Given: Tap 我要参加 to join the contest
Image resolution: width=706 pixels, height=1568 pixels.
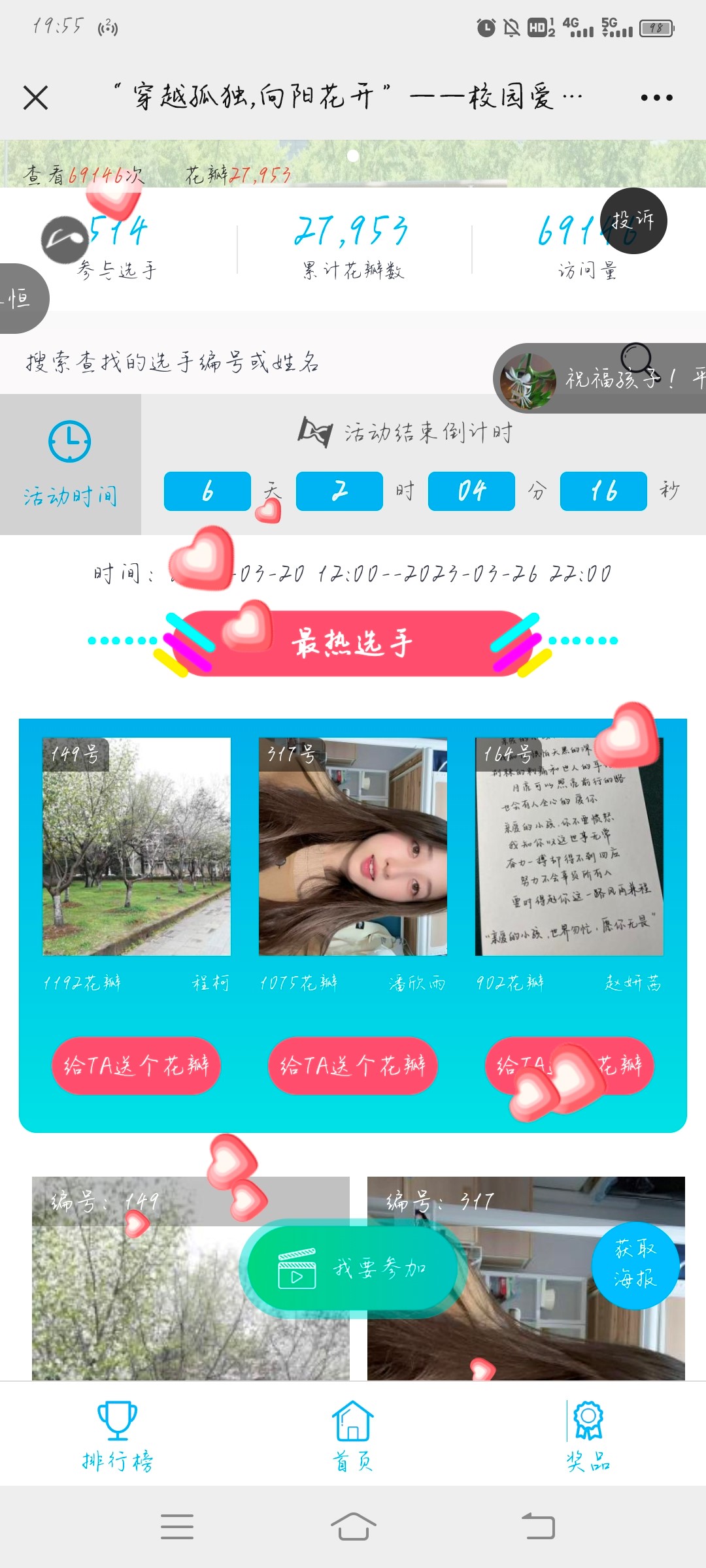Looking at the screenshot, I should click(x=353, y=1268).
